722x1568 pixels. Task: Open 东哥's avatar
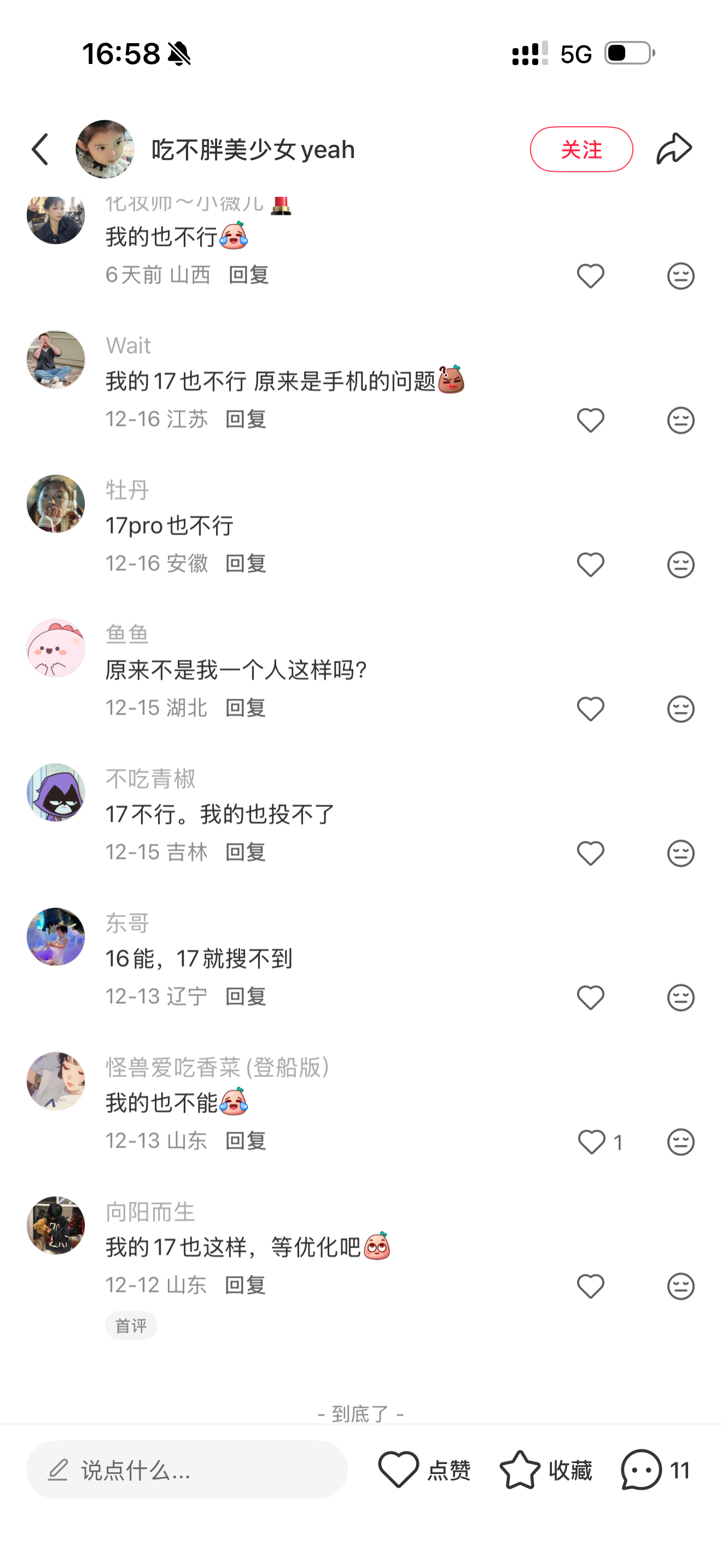pos(56,937)
